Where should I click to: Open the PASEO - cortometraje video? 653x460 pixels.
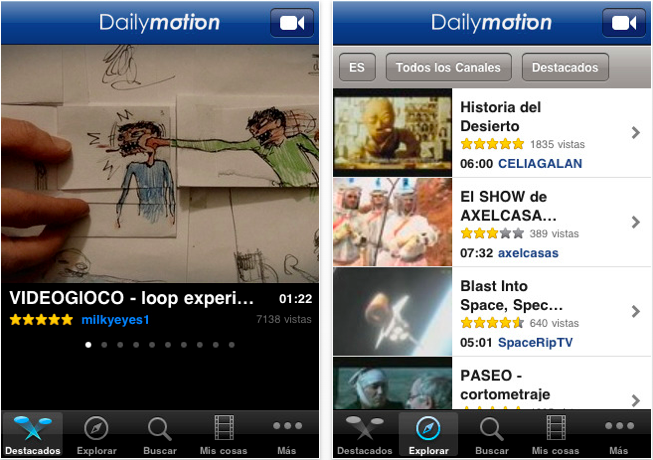(x=492, y=383)
